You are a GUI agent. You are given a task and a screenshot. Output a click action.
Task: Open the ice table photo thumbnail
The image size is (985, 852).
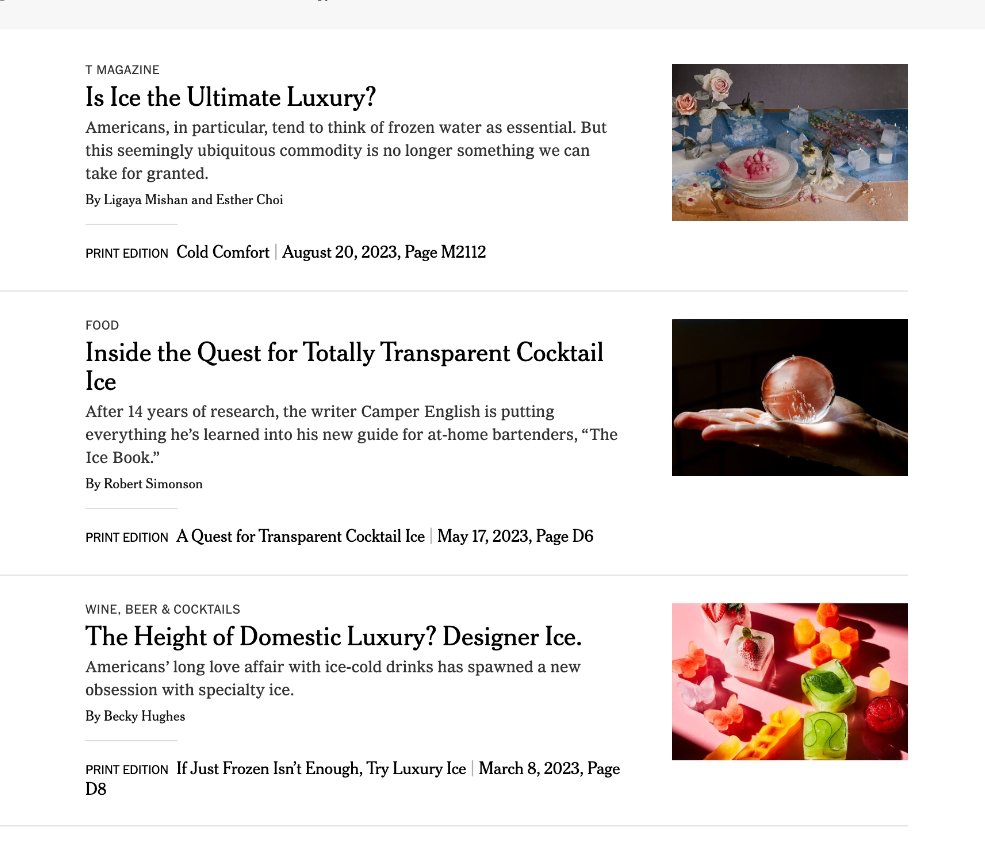789,142
